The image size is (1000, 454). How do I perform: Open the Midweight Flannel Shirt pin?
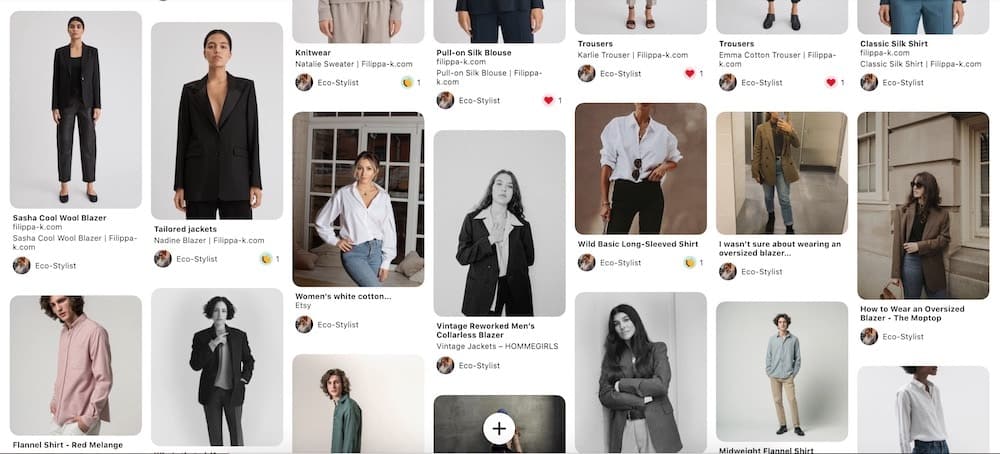click(782, 370)
